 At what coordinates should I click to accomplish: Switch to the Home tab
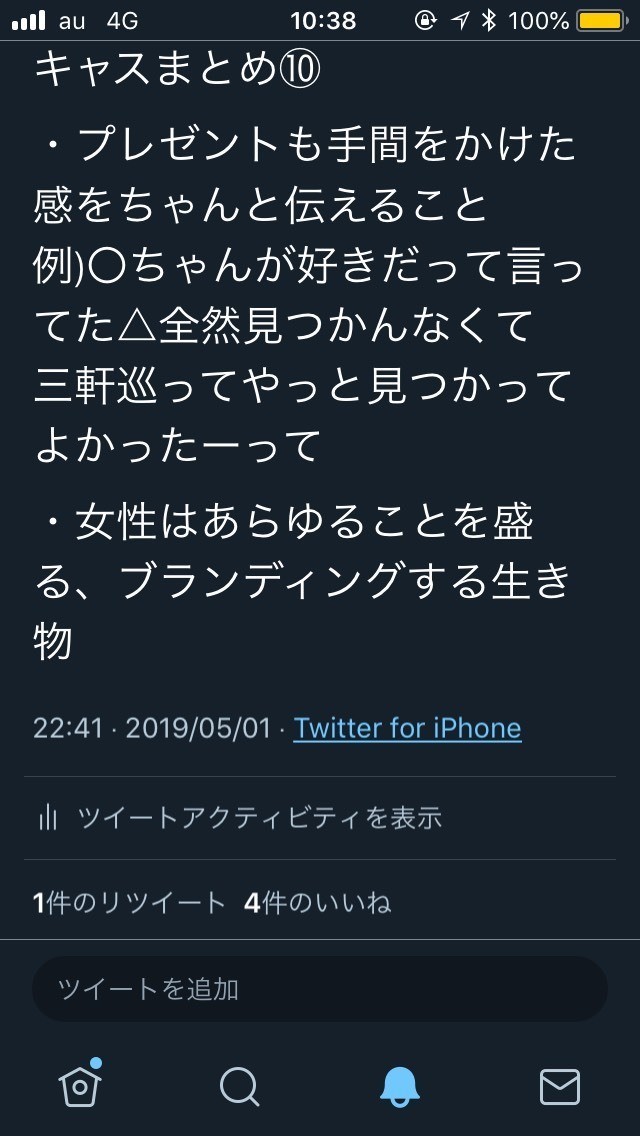(x=80, y=1084)
